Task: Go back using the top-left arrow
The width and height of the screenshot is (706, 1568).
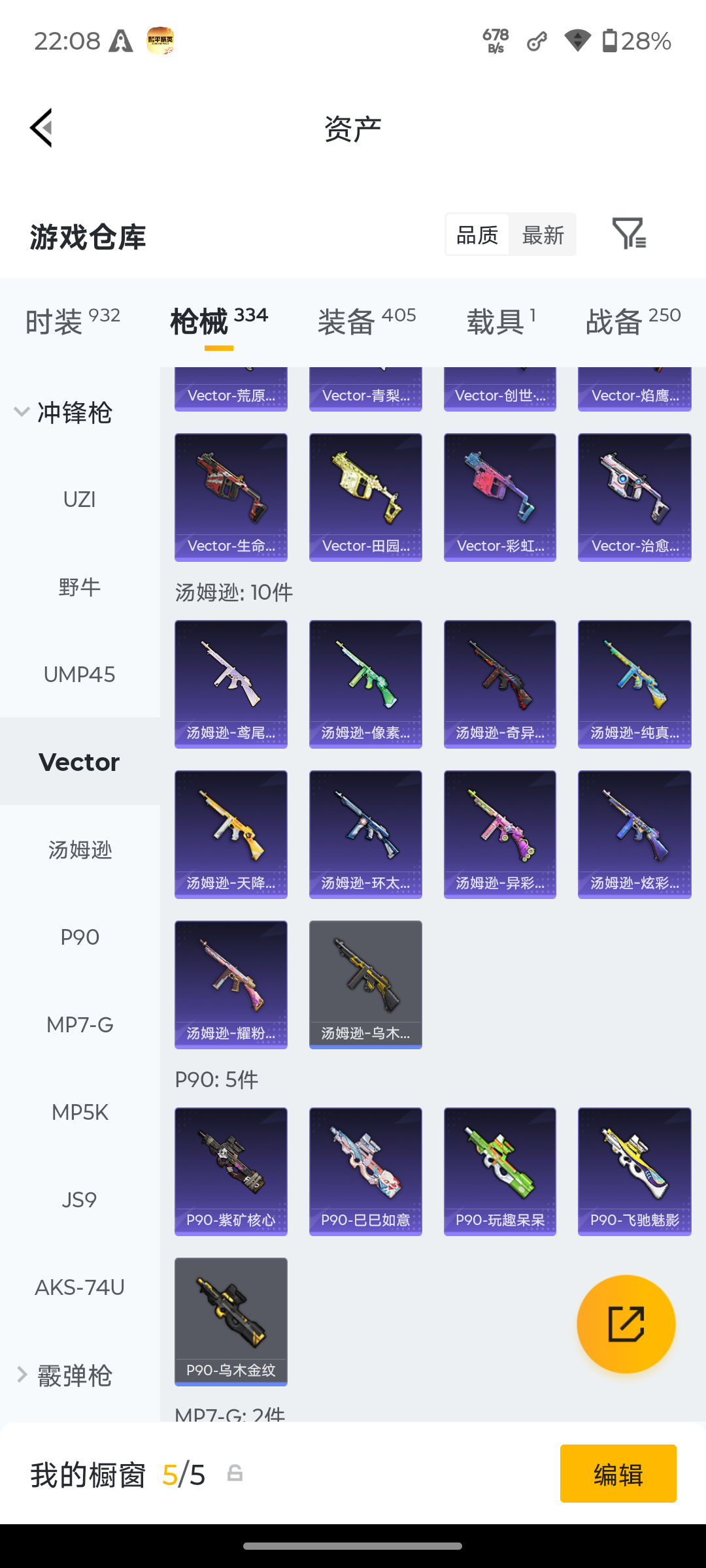Action: pyautogui.click(x=41, y=128)
